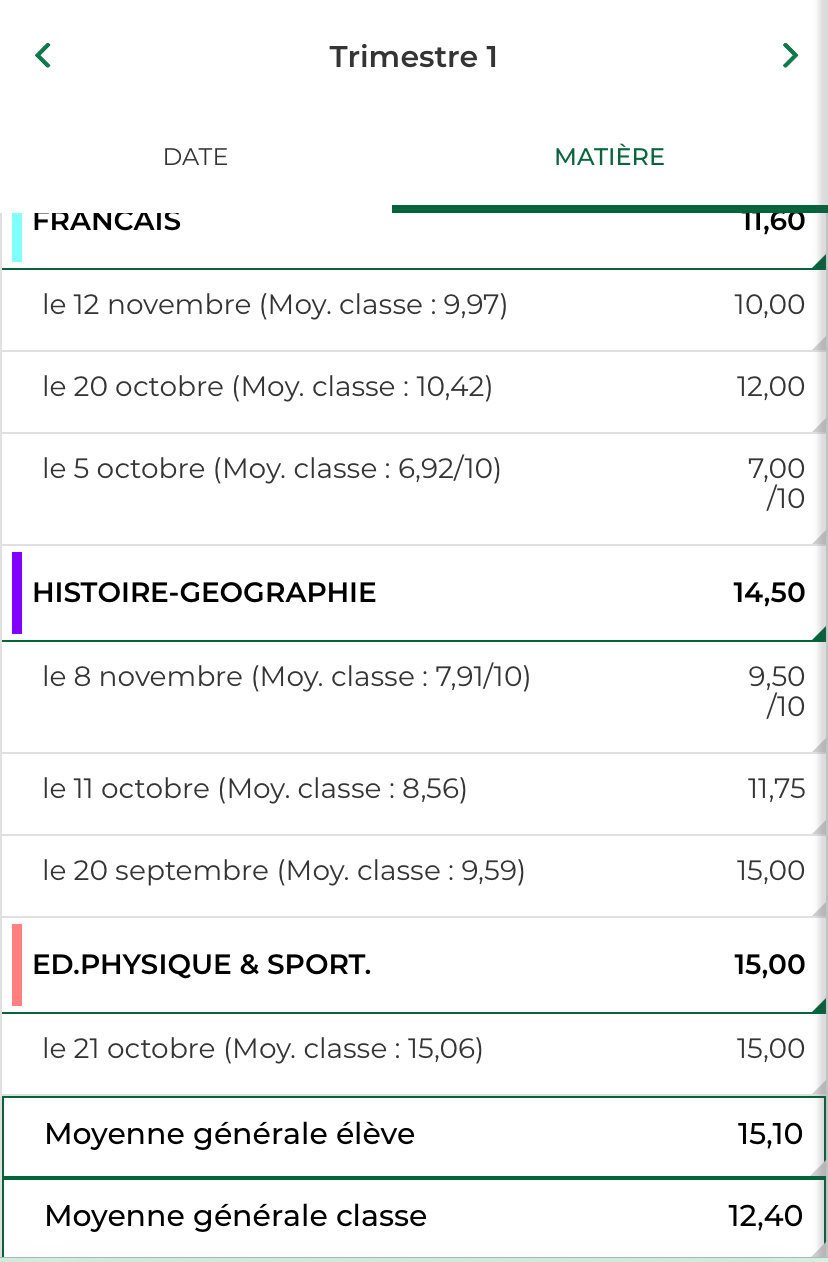
Task: Show the history grade from 20 septembre
Action: coord(414,876)
